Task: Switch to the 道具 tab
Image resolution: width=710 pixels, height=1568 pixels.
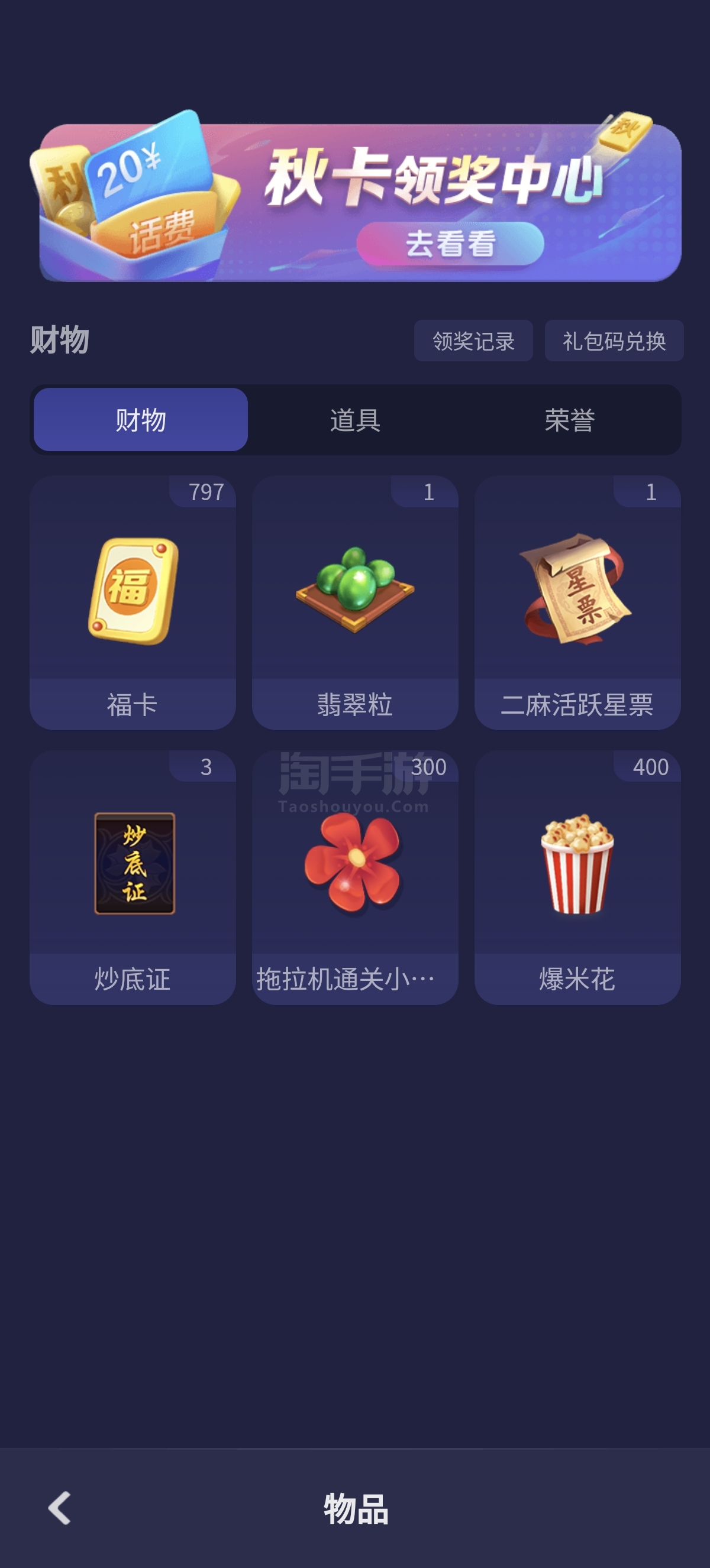Action: pos(355,420)
